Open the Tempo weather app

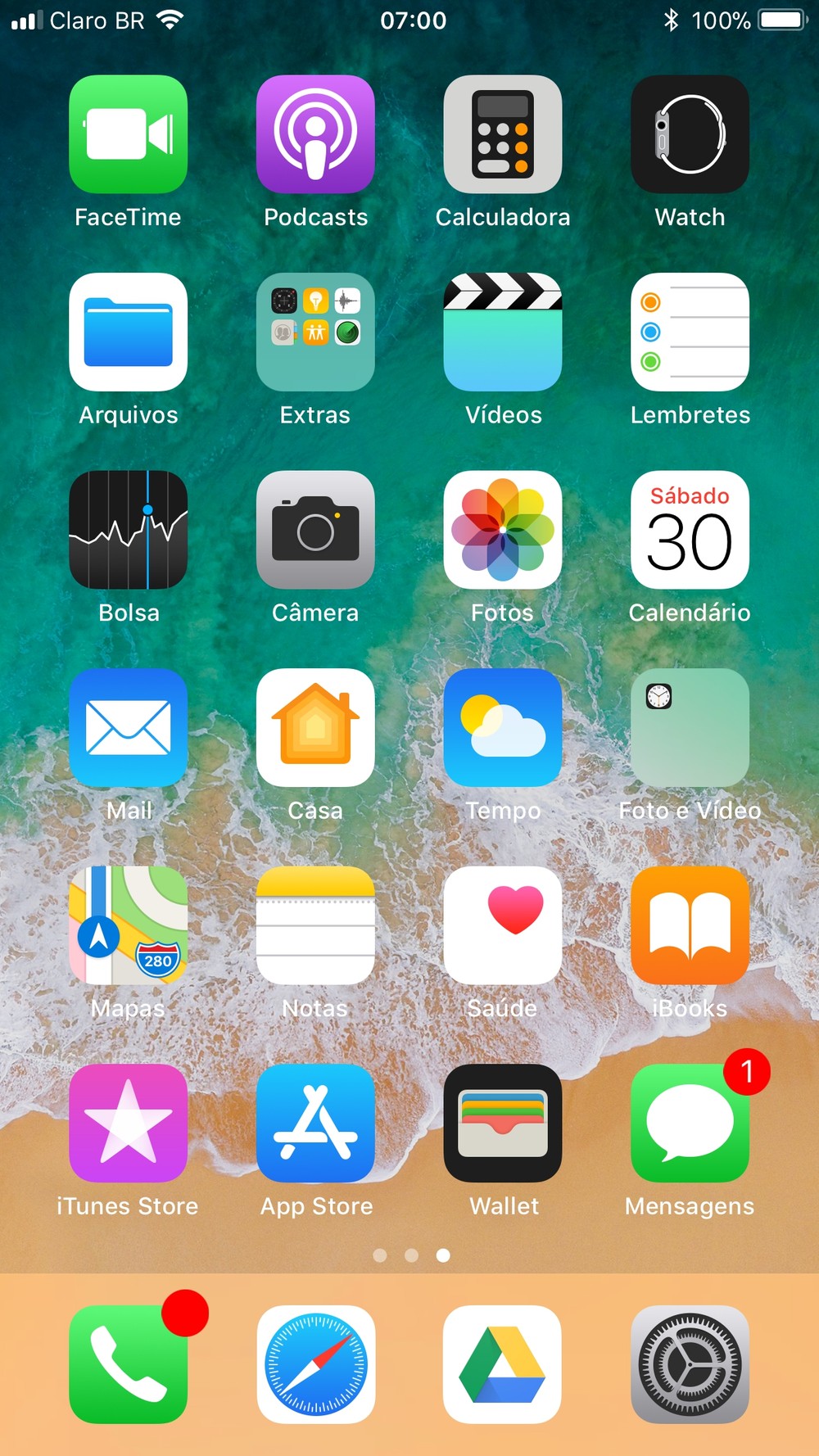[503, 727]
